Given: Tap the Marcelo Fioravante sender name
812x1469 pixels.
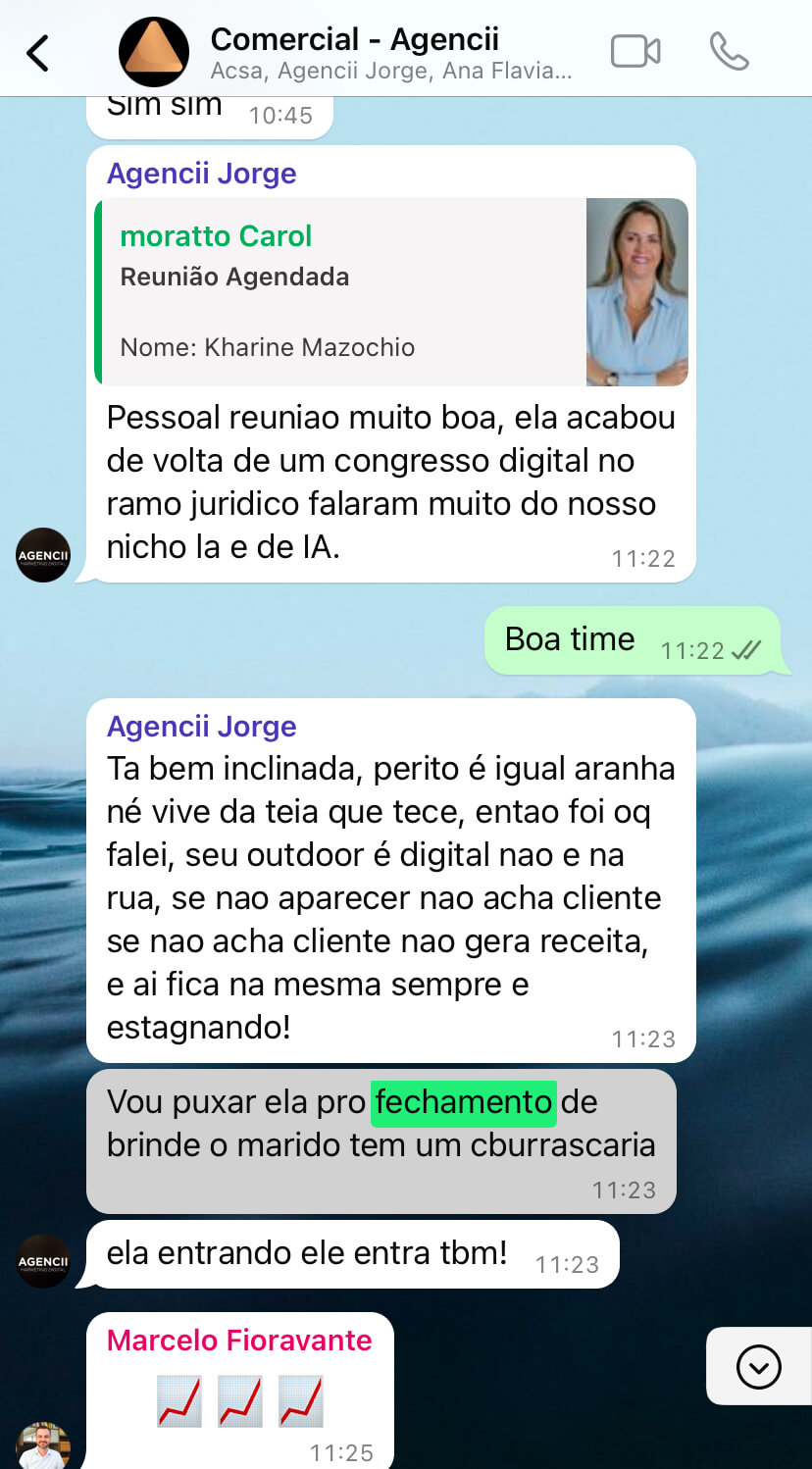Looking at the screenshot, I should [239, 1341].
